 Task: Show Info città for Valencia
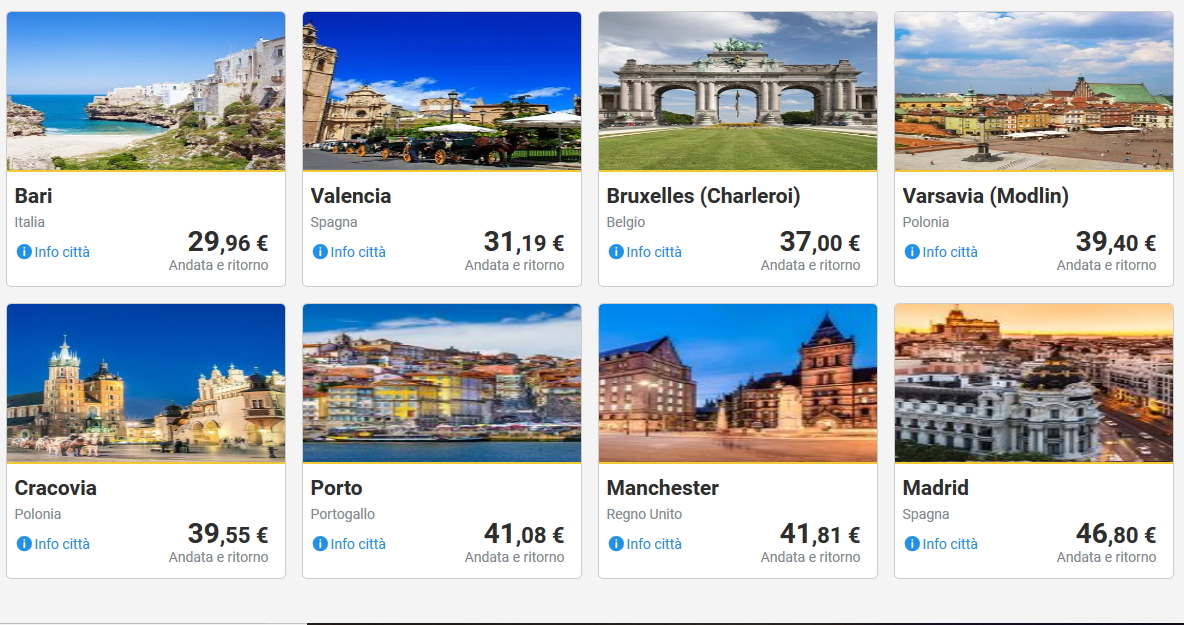[350, 252]
